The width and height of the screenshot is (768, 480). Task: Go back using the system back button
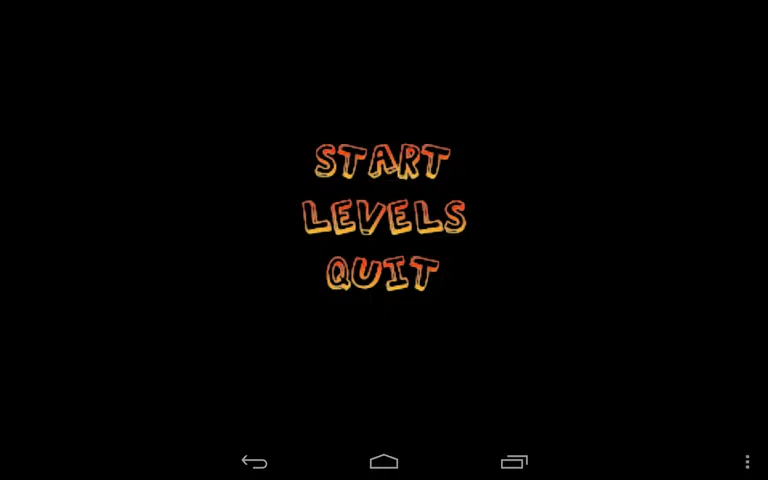click(x=255, y=462)
